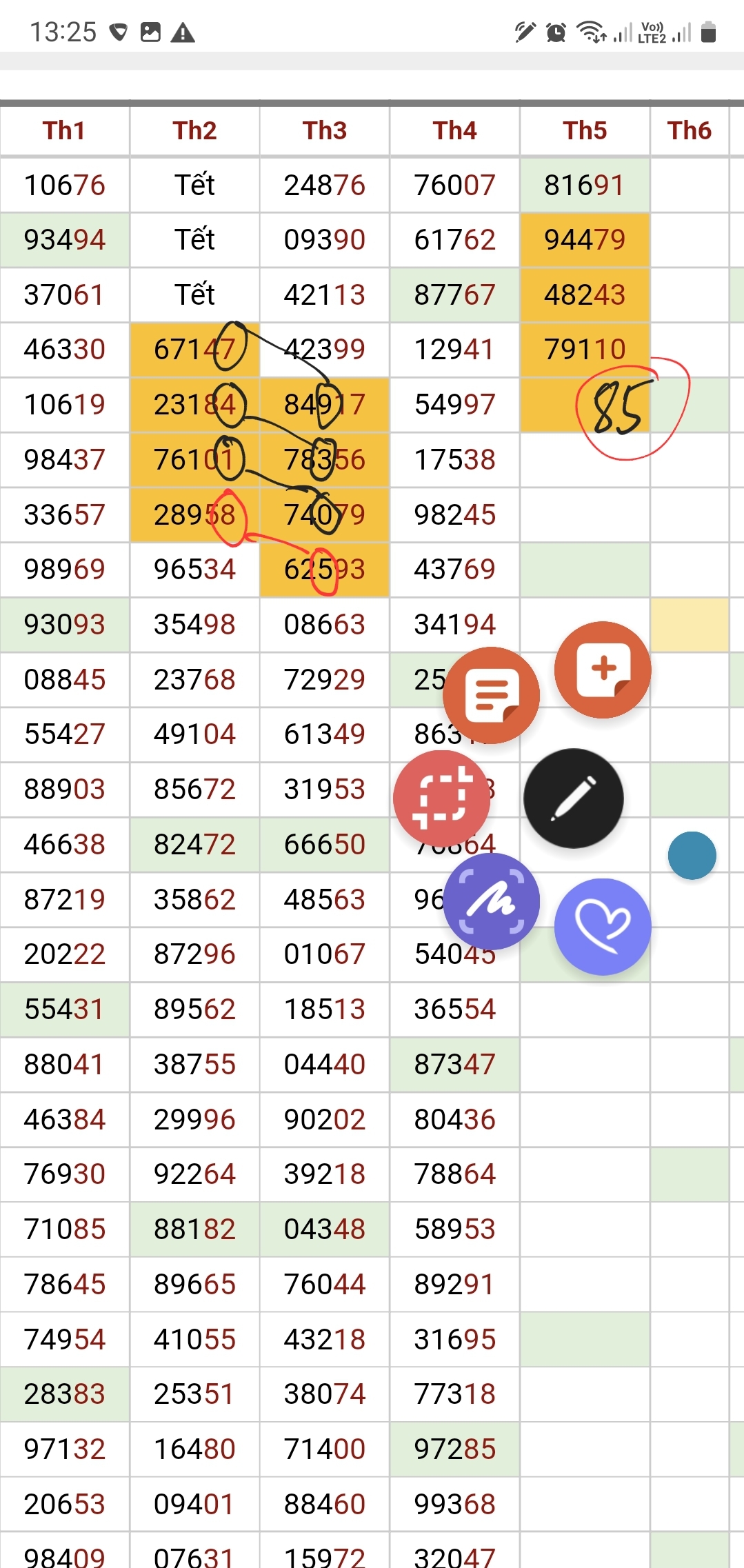Open the live message heart

coord(603,926)
